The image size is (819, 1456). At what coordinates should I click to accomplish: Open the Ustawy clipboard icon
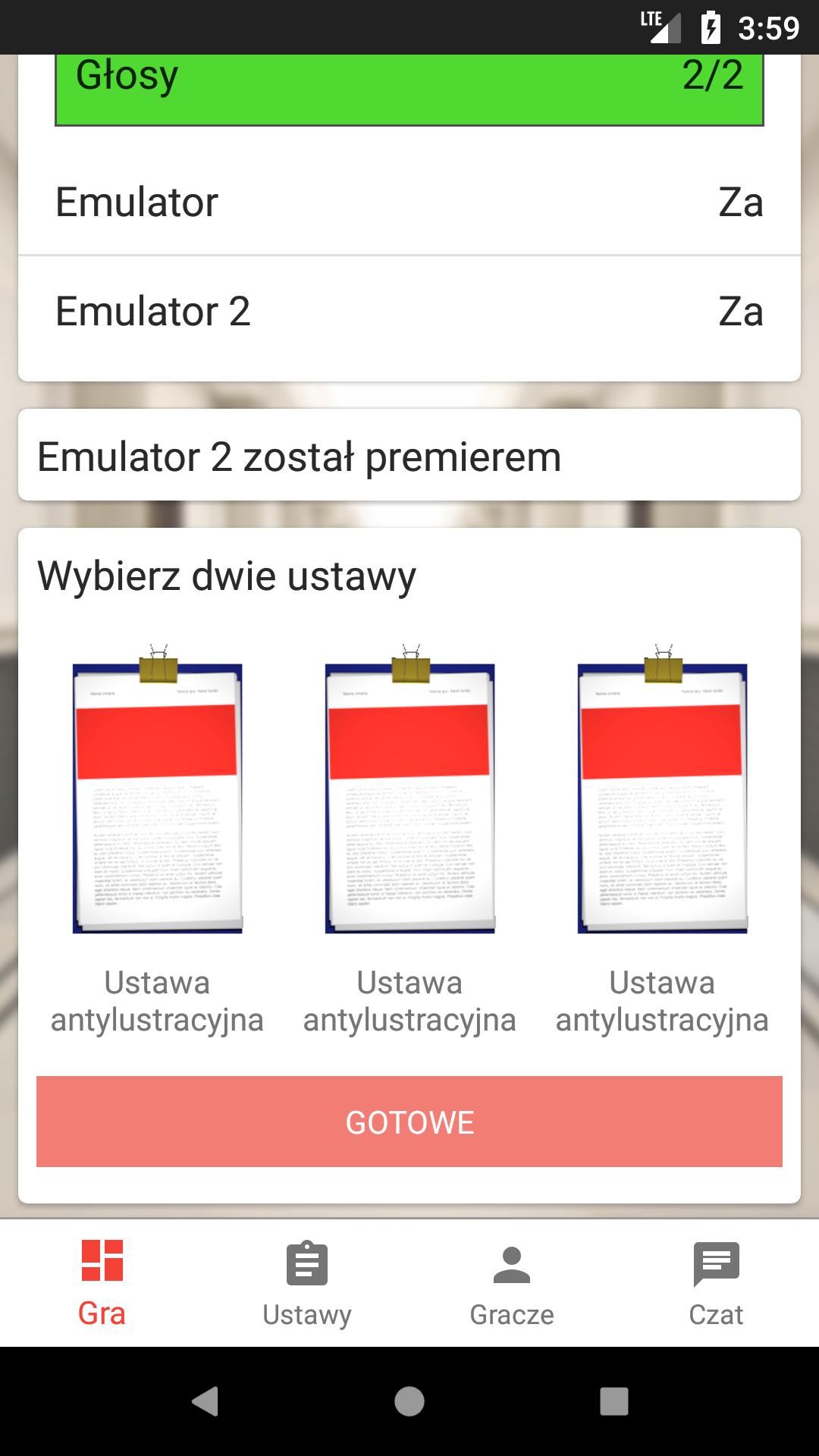click(x=306, y=1257)
